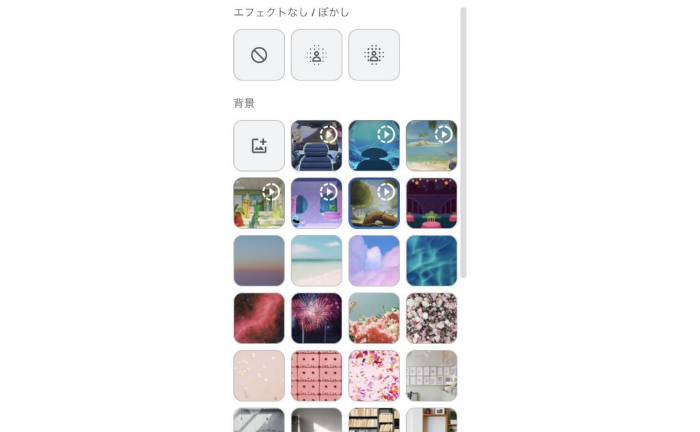Viewport: 700px width, 432px height.
Task: Pick the purple clouds background
Action: (374, 261)
